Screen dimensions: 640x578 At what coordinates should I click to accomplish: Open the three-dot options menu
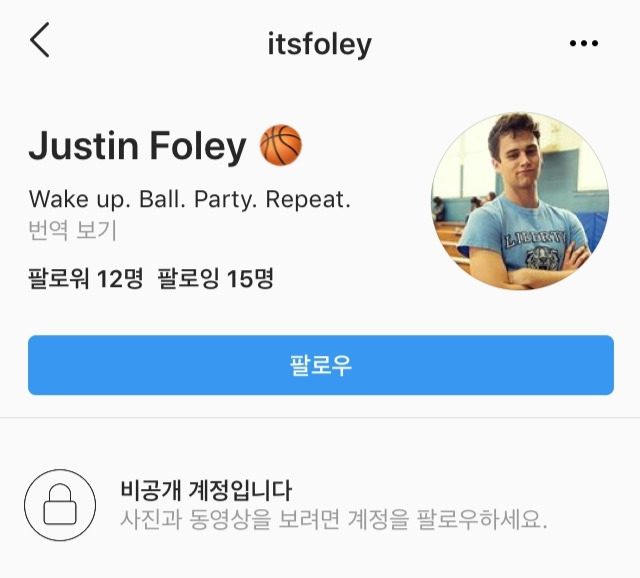[583, 44]
